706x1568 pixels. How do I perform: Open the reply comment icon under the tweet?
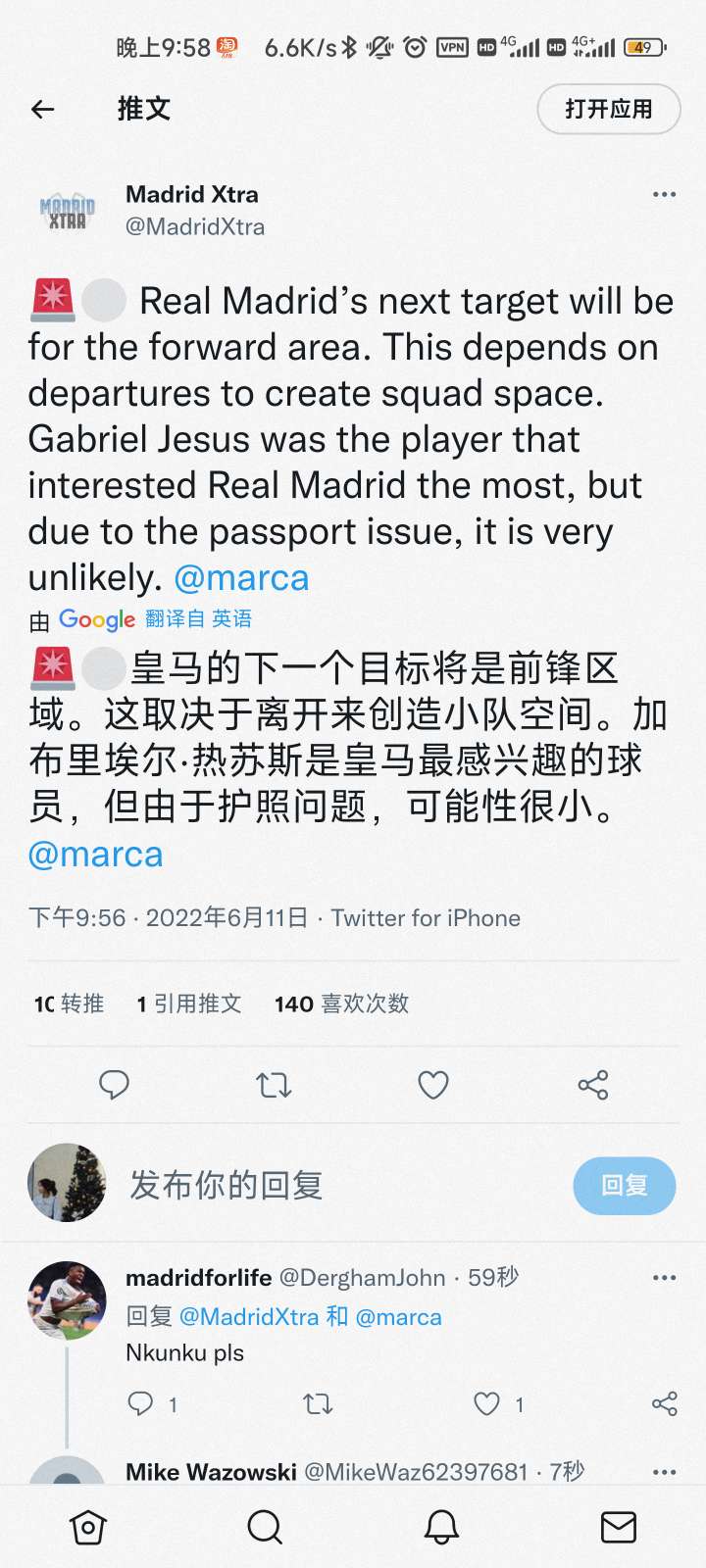pyautogui.click(x=115, y=1085)
